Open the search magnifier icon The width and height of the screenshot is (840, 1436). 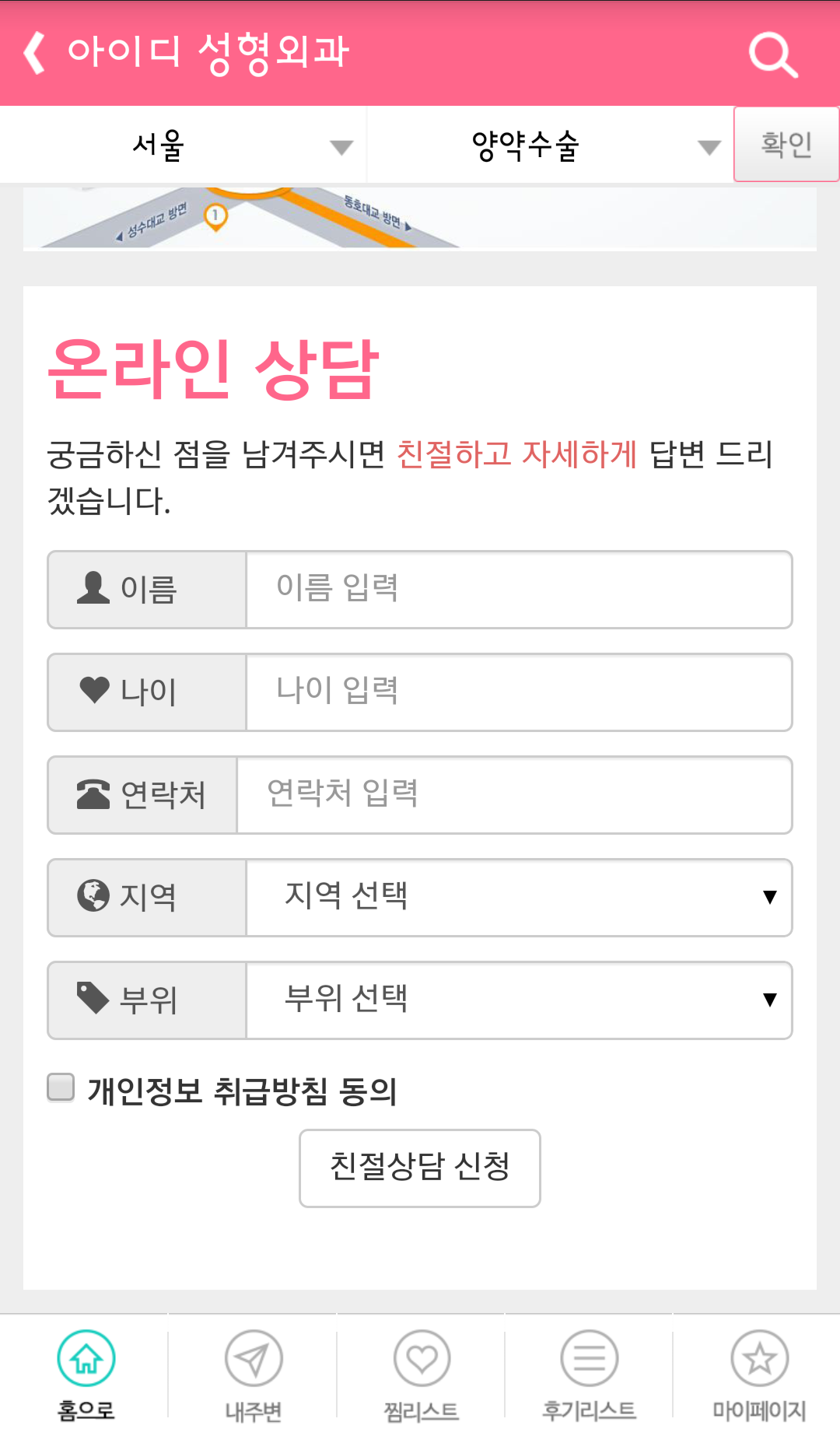point(773,54)
